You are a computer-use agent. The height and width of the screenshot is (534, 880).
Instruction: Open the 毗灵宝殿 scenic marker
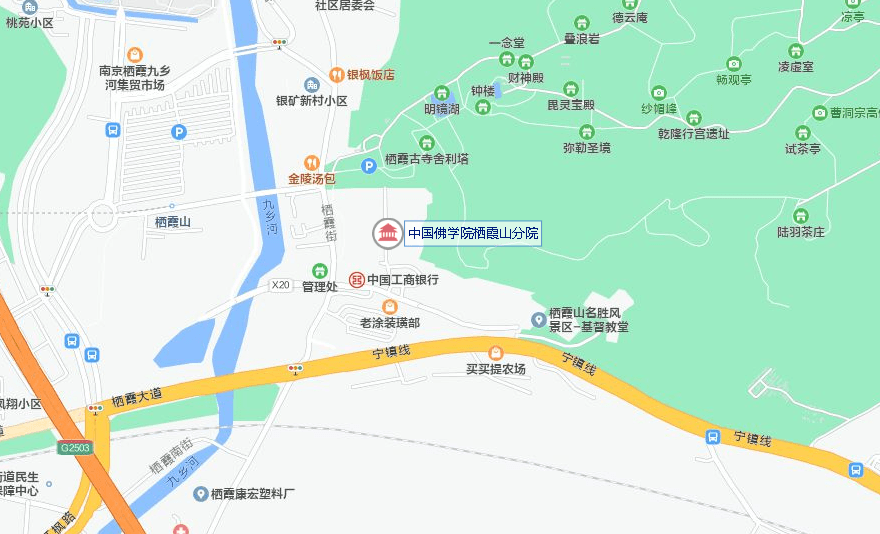tap(571, 89)
